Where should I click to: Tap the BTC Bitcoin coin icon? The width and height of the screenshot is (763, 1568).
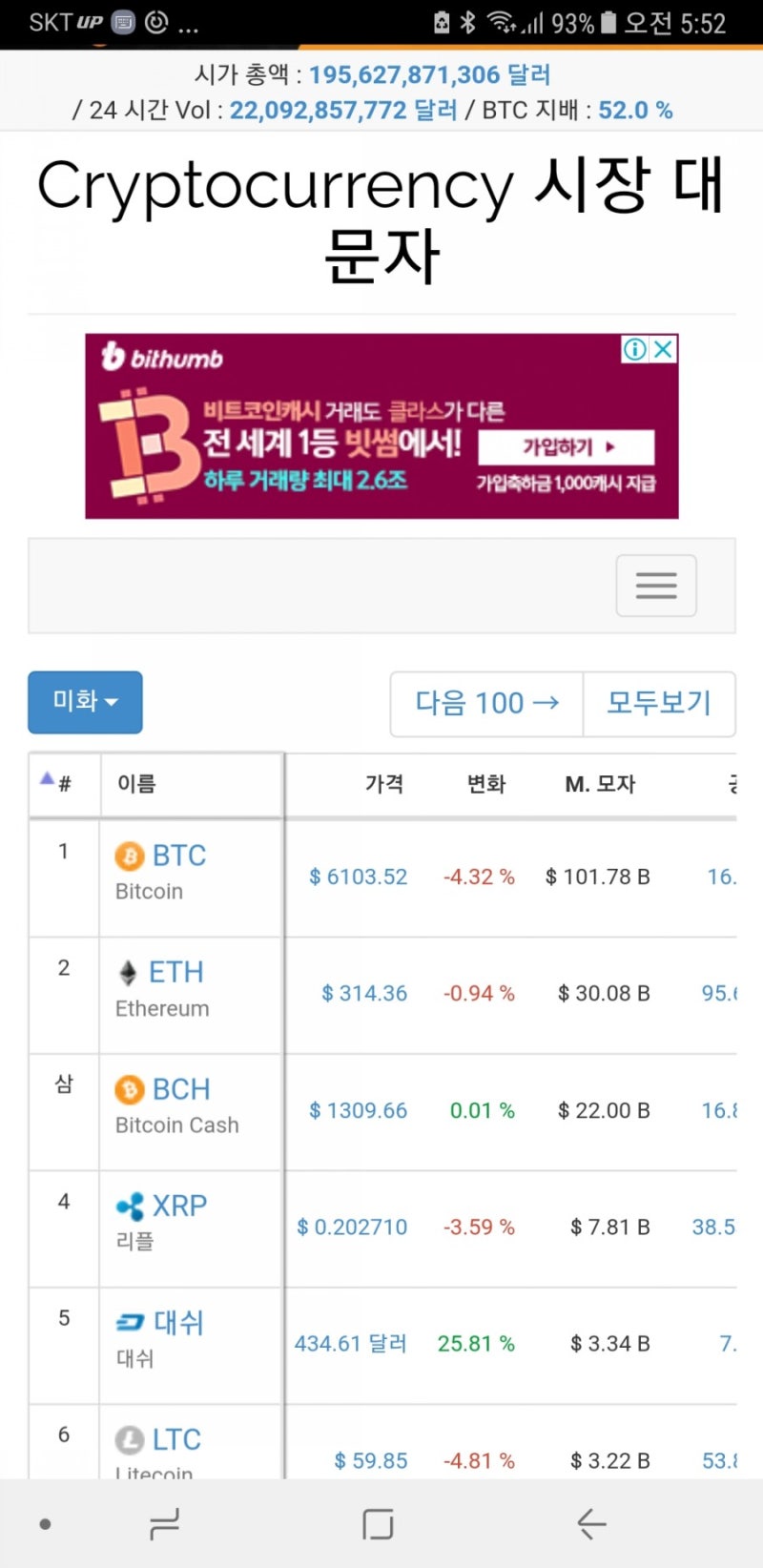coord(128,856)
